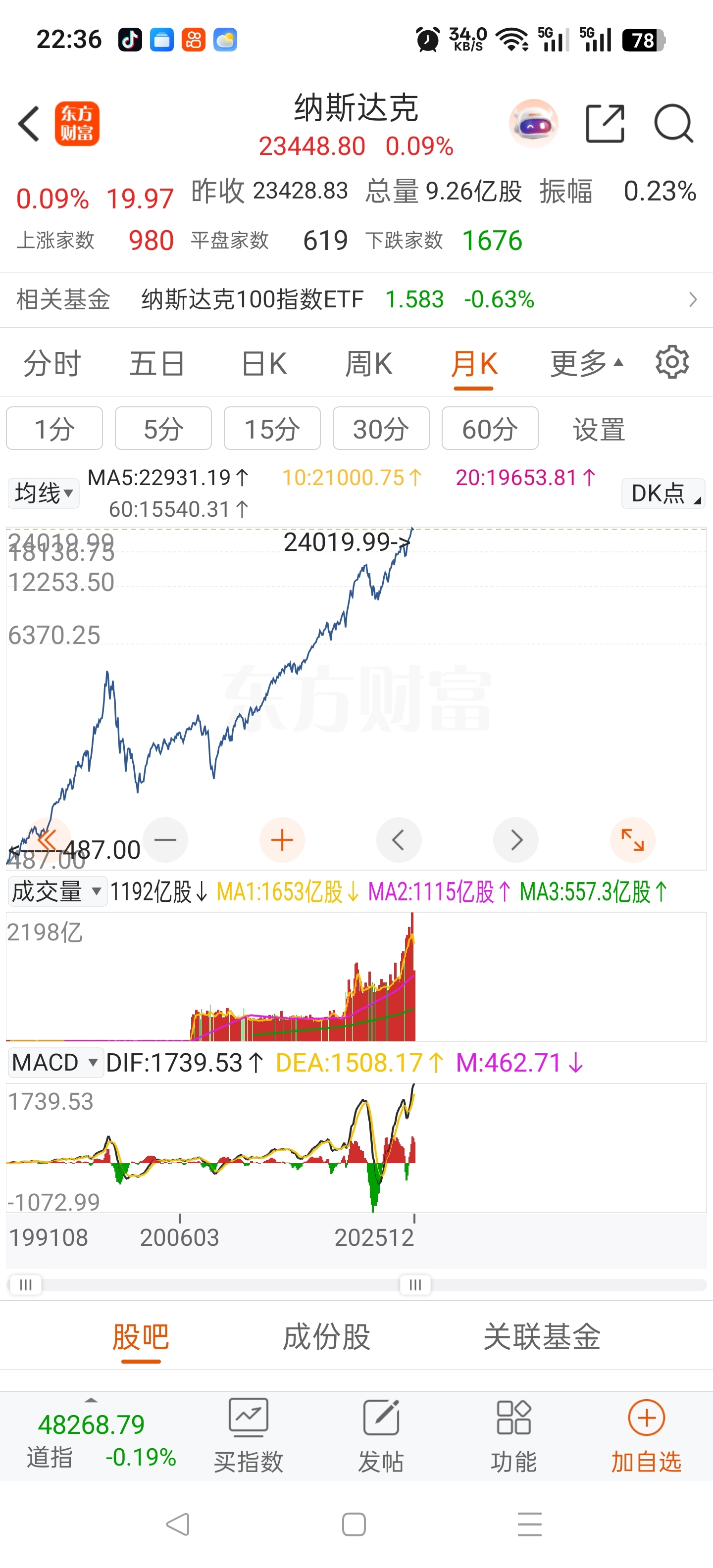Expand chart to fullscreen

632,840
